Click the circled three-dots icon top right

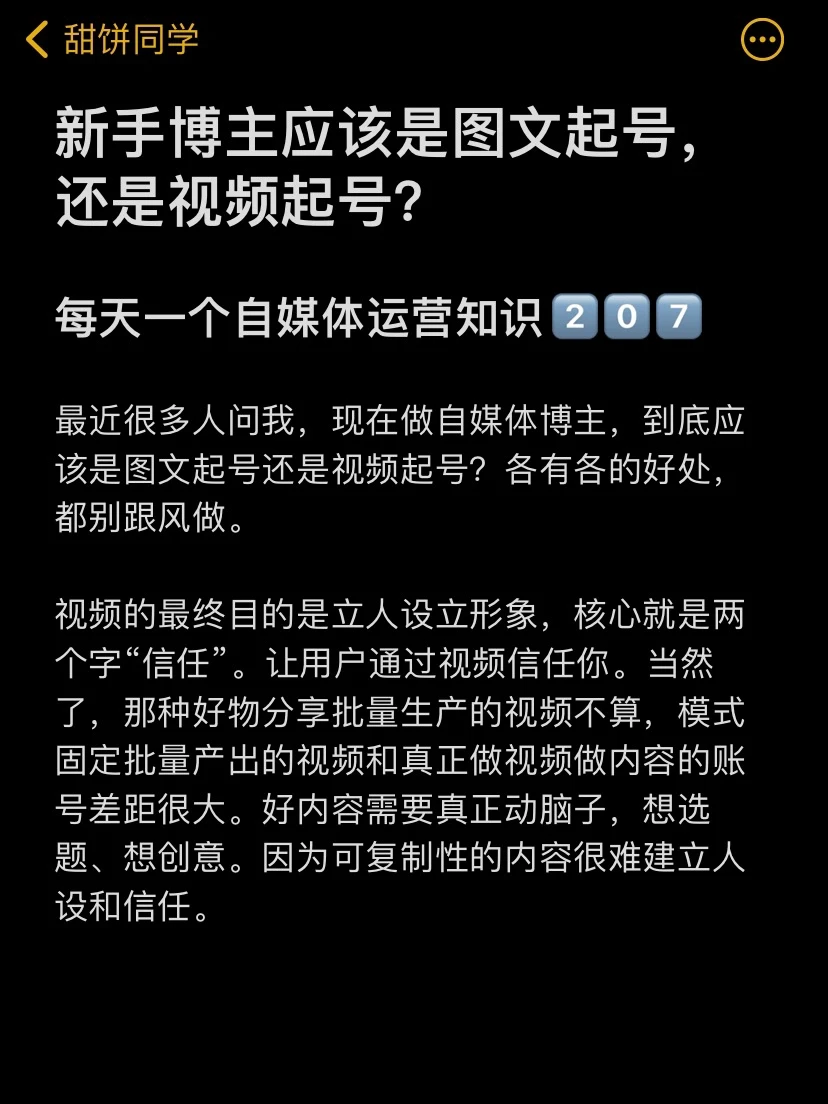761,38
